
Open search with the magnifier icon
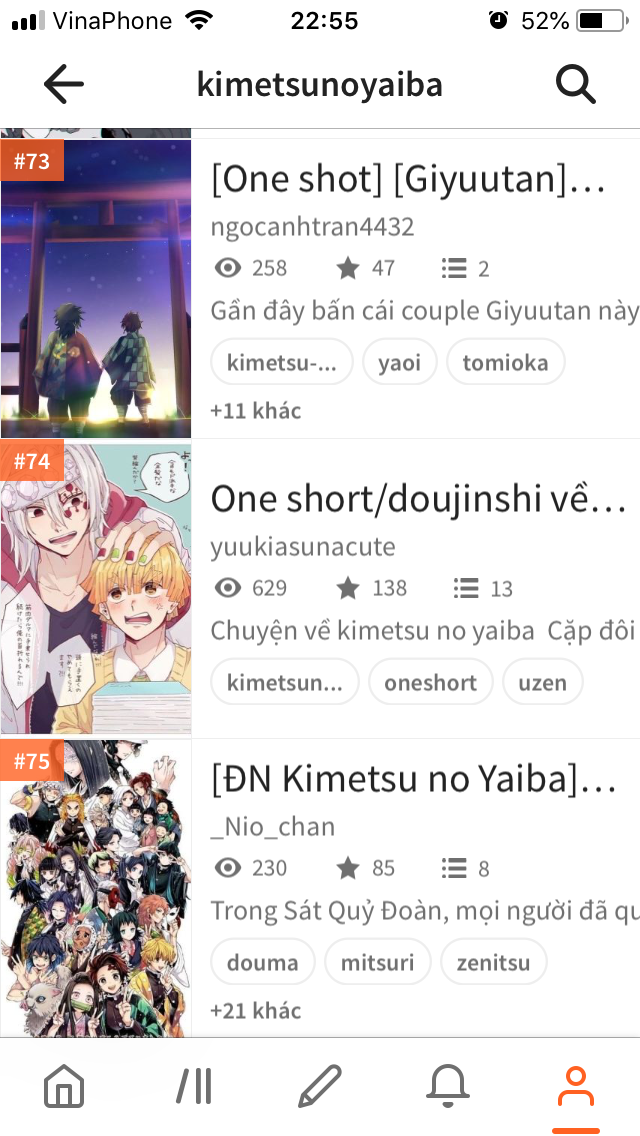point(575,85)
